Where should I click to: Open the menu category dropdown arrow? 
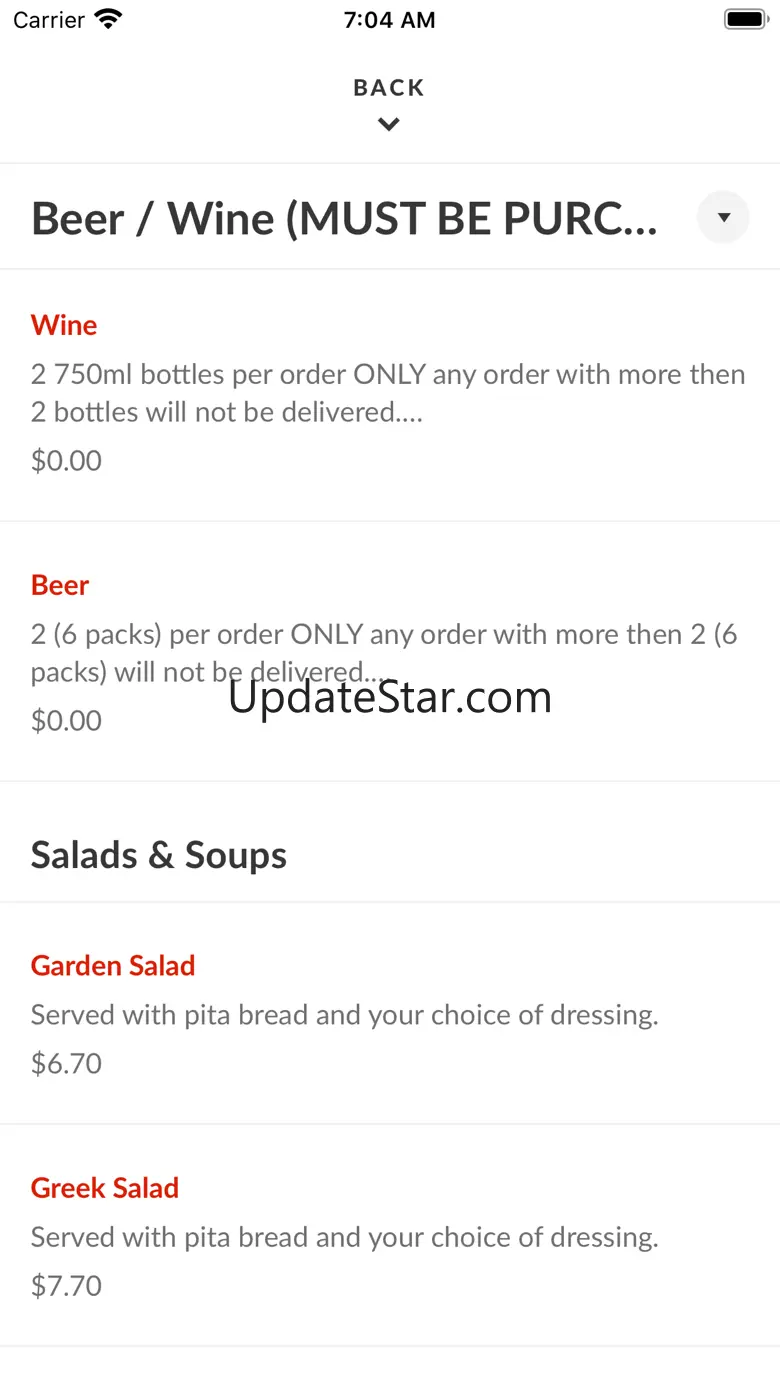(723, 217)
